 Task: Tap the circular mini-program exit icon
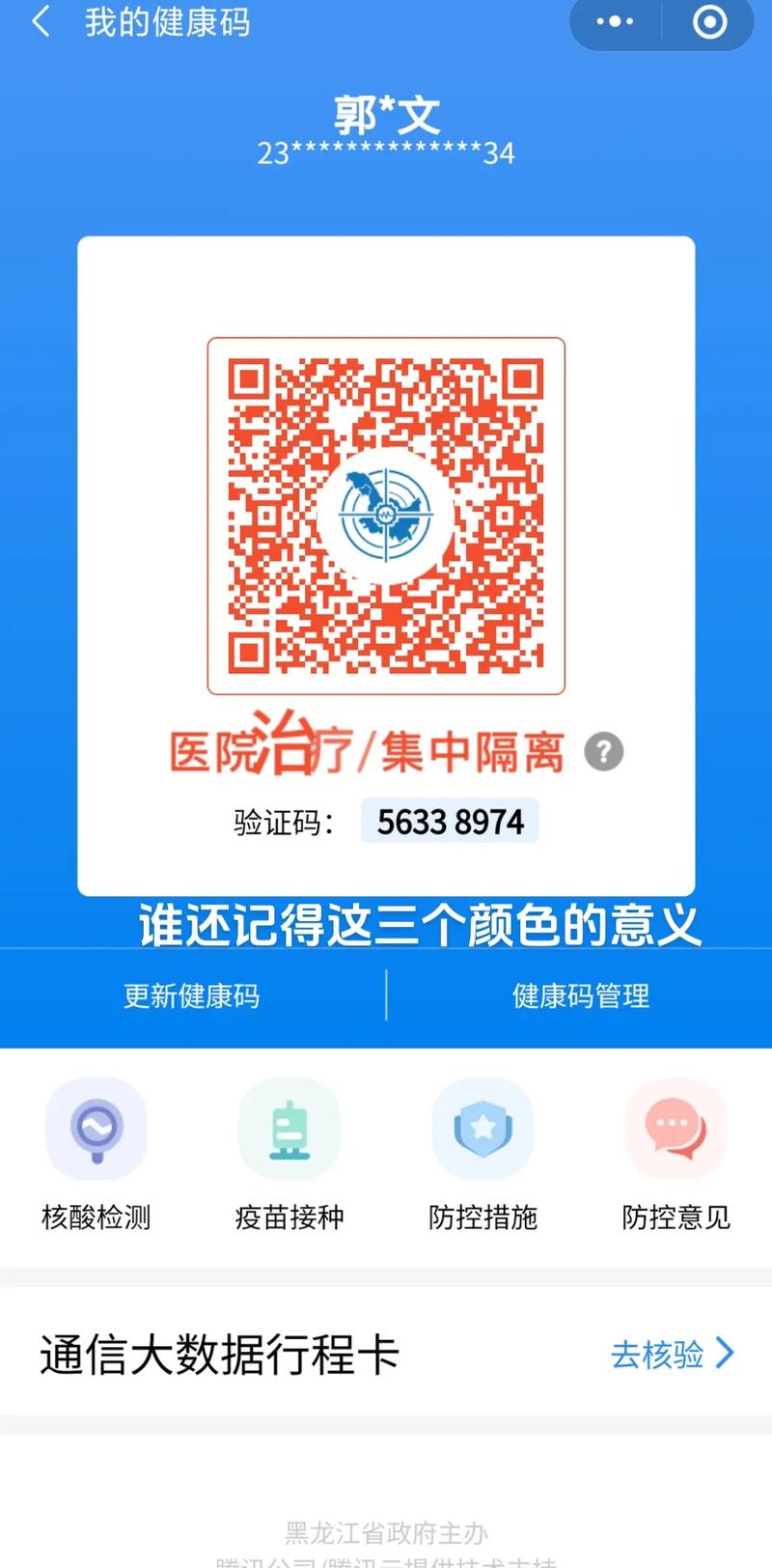[x=707, y=21]
